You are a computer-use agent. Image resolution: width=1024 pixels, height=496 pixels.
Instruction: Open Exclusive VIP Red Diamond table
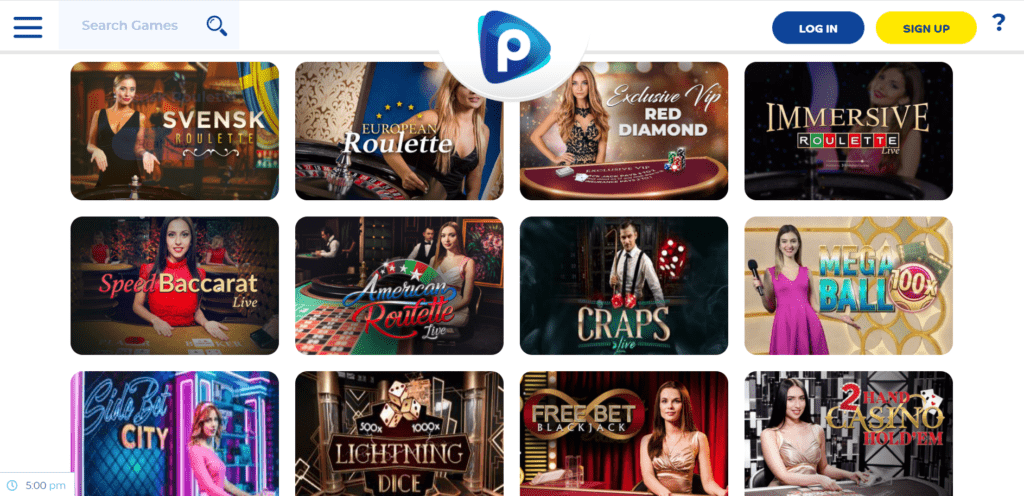pyautogui.click(x=623, y=131)
